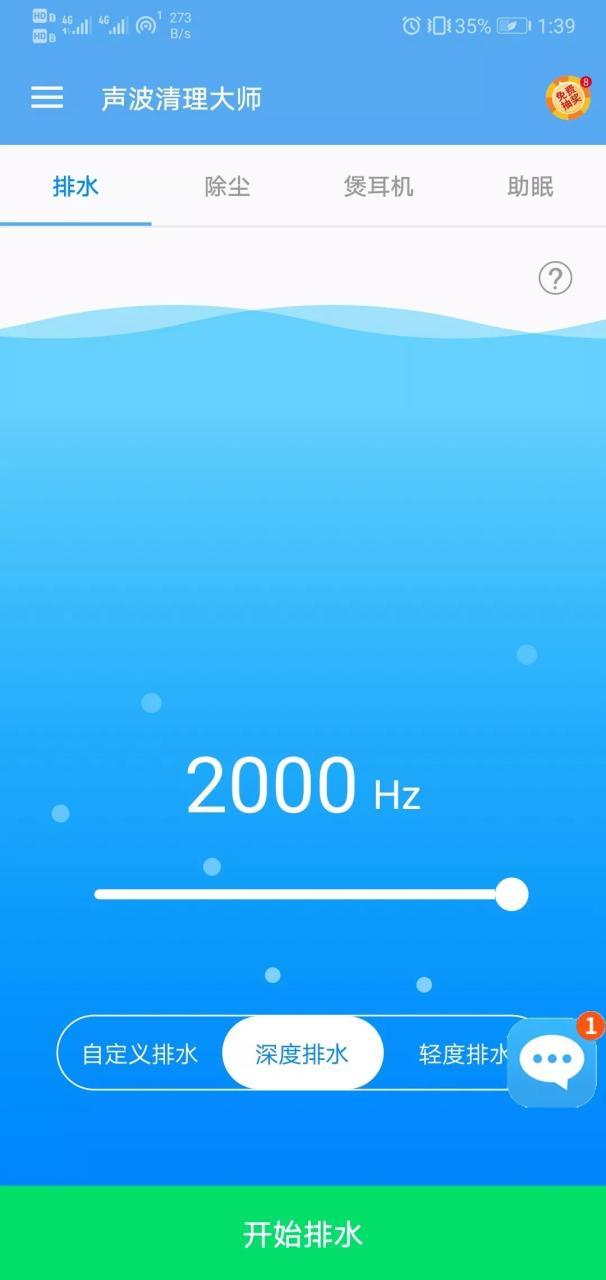This screenshot has width=606, height=1280.
Task: Open the question mark help icon
Action: (x=555, y=278)
